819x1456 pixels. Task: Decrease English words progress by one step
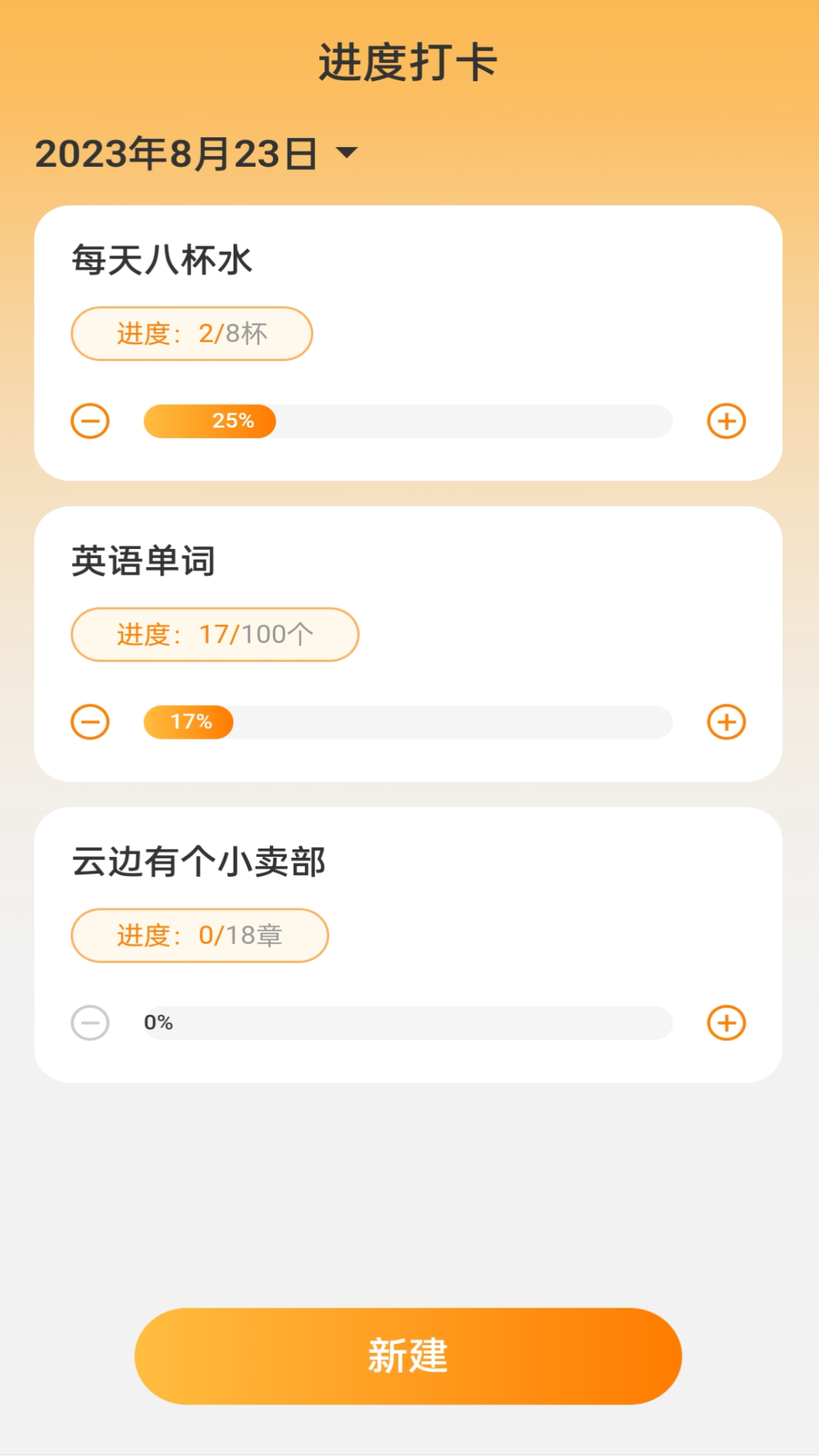pos(91,722)
